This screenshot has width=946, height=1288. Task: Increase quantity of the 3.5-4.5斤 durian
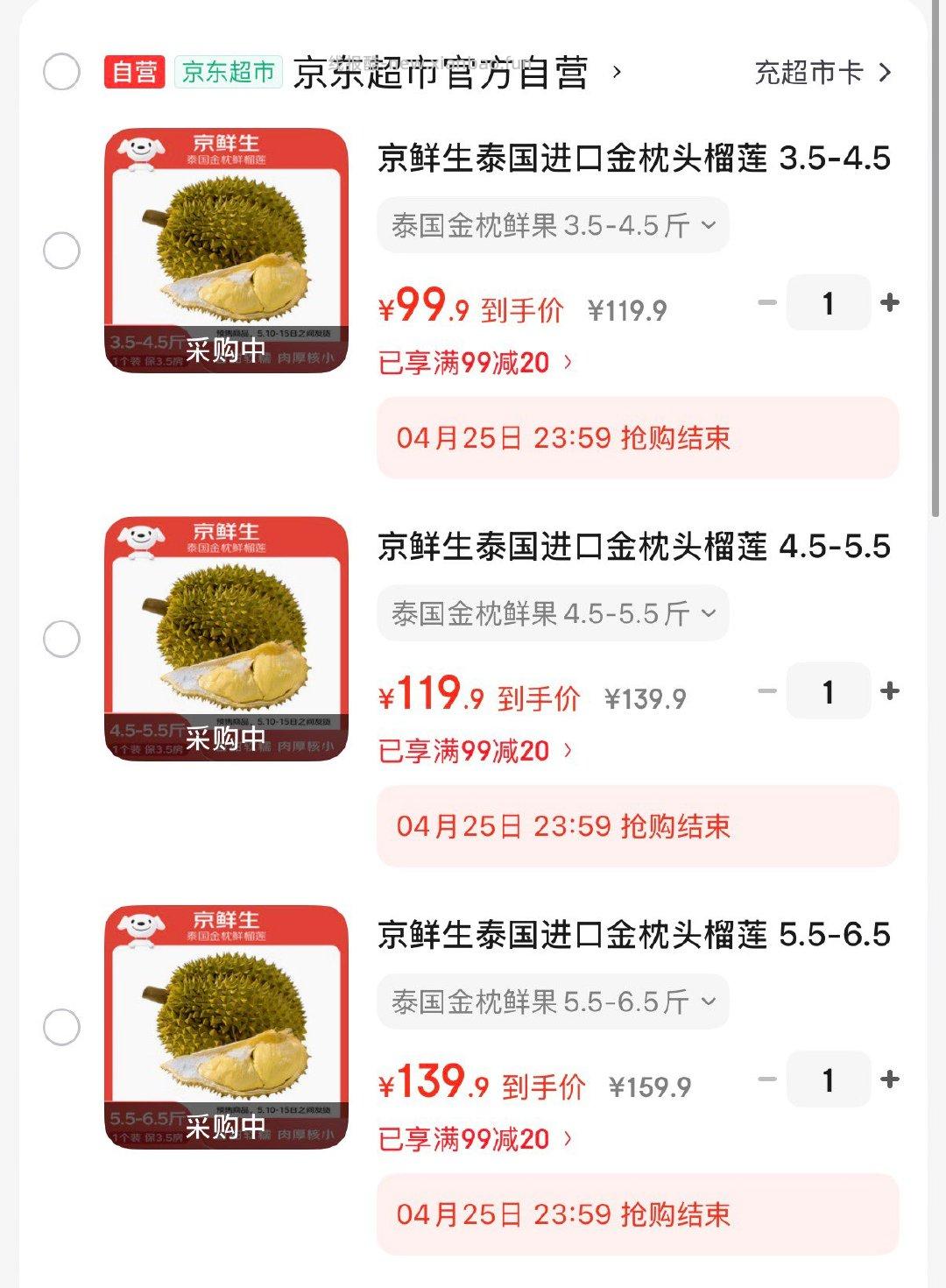(892, 301)
